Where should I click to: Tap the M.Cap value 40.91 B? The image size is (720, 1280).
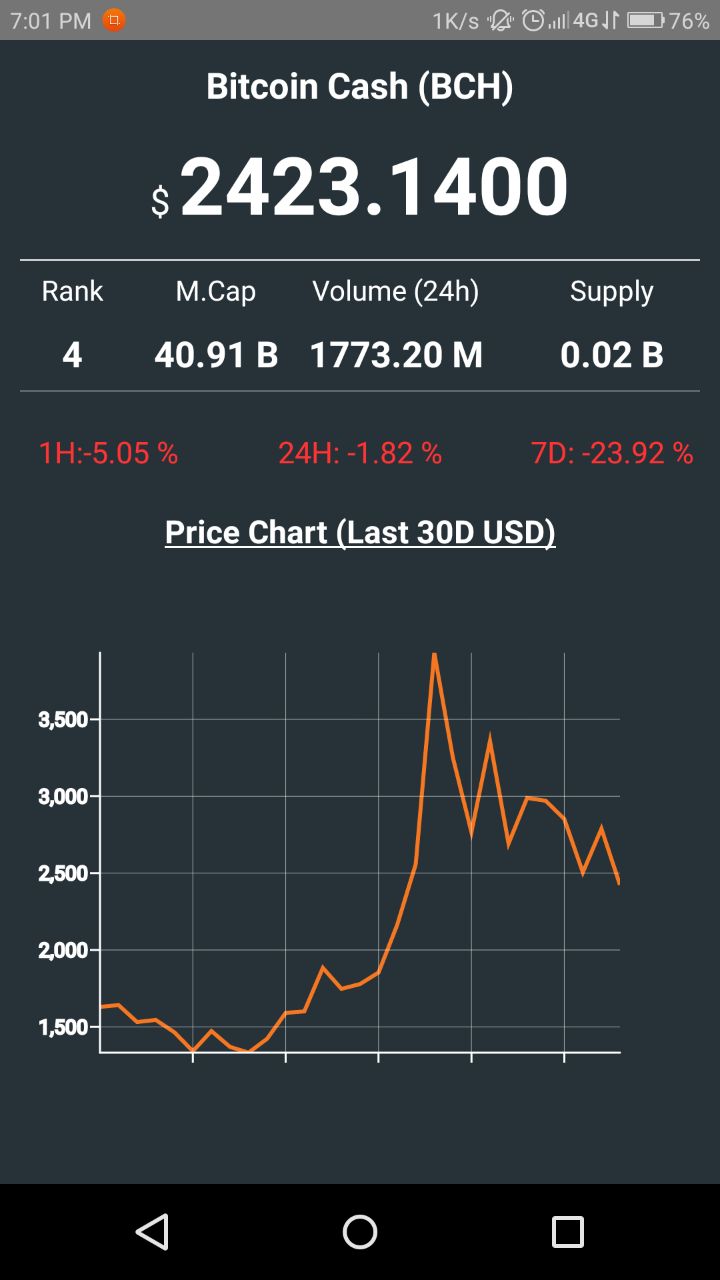[x=216, y=354]
